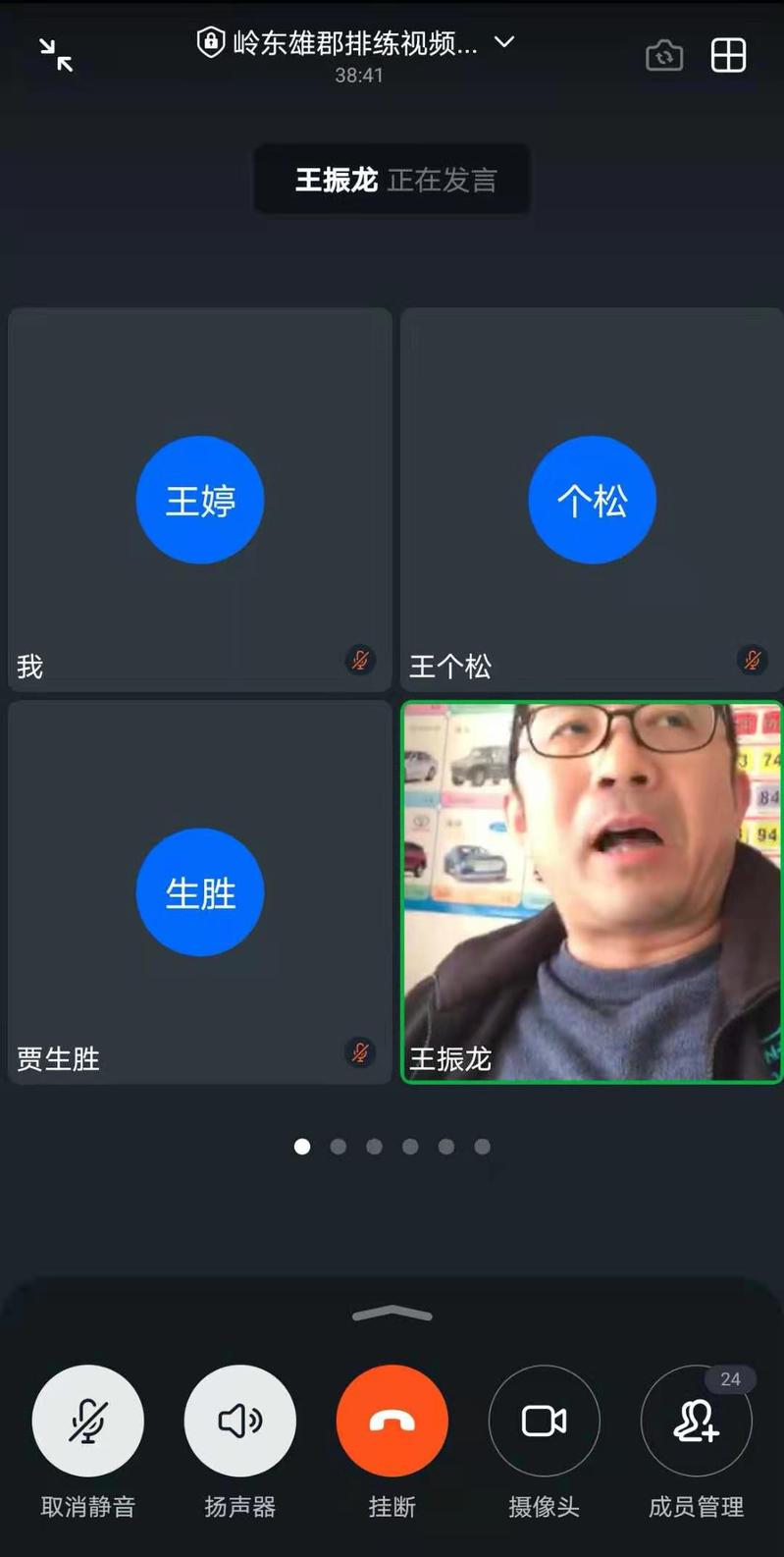This screenshot has height=1557, width=784.
Task: Switch to the grid layout view
Action: (728, 56)
